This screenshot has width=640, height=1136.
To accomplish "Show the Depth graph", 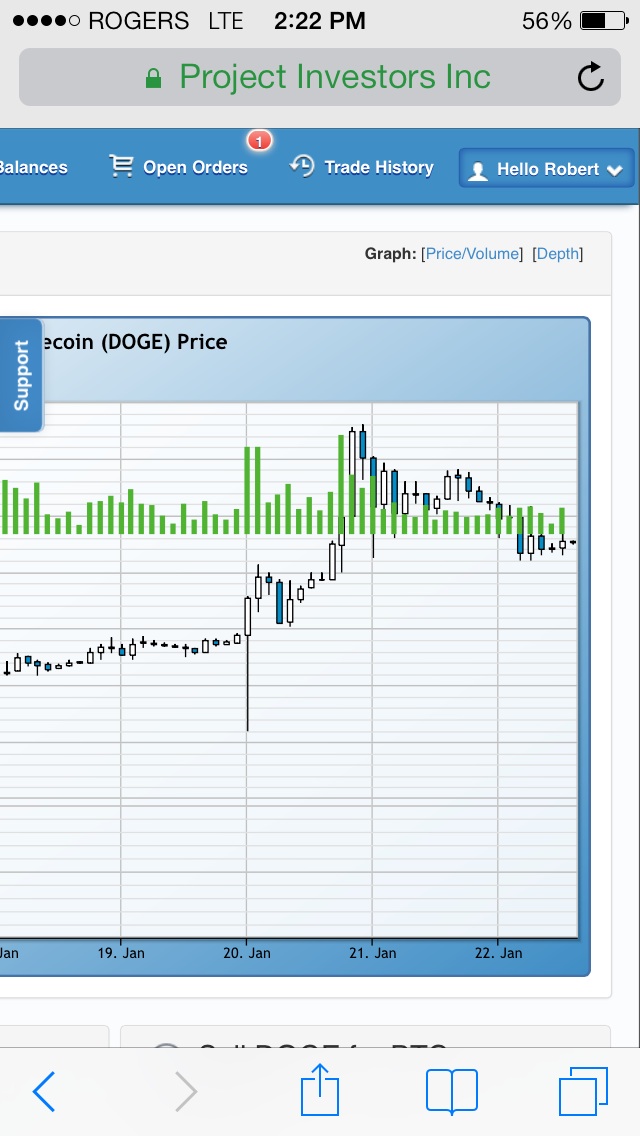I will [x=558, y=254].
